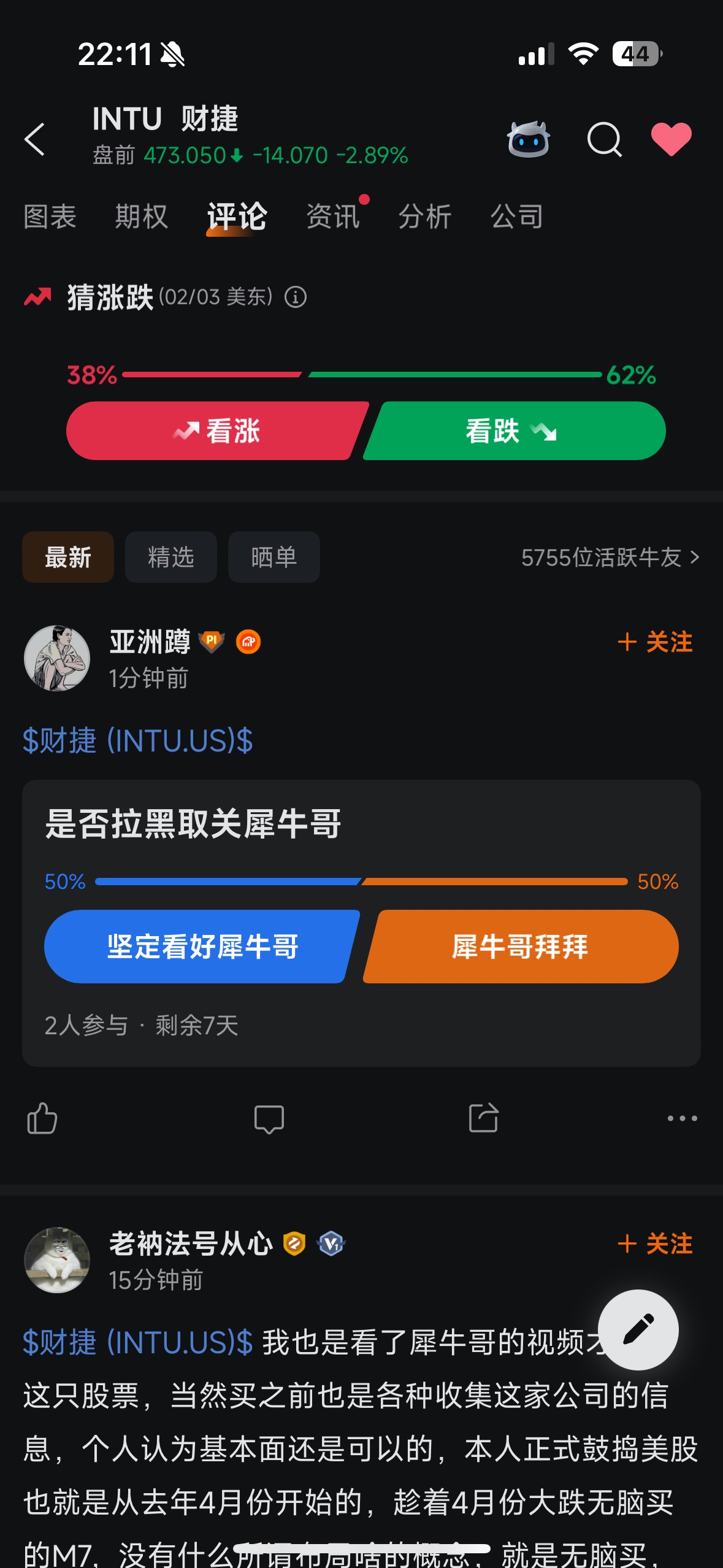Write a new comment with pencil button
The width and height of the screenshot is (723, 1568).
tap(638, 1329)
